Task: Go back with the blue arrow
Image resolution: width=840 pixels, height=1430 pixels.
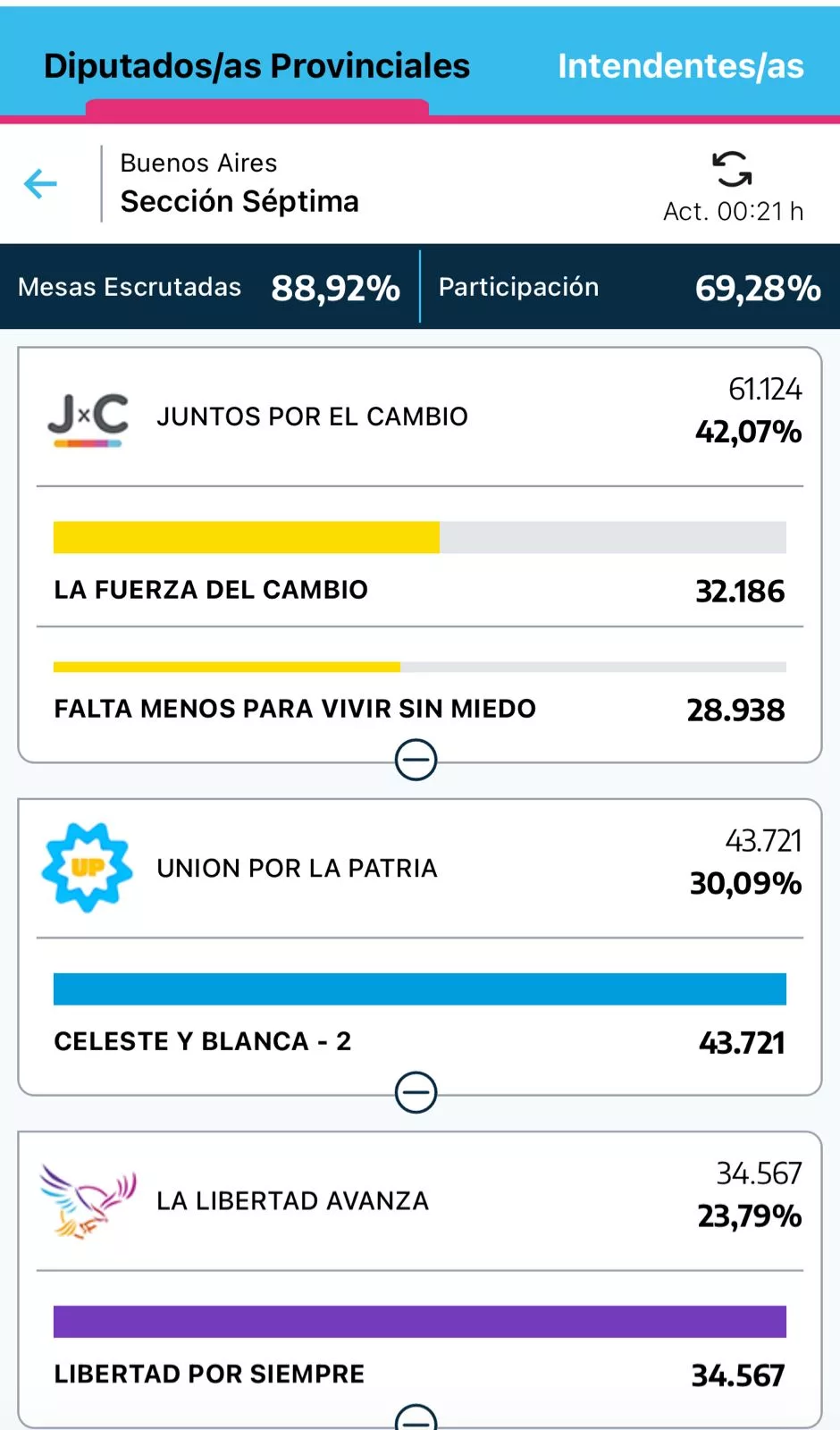Action: 40,184
